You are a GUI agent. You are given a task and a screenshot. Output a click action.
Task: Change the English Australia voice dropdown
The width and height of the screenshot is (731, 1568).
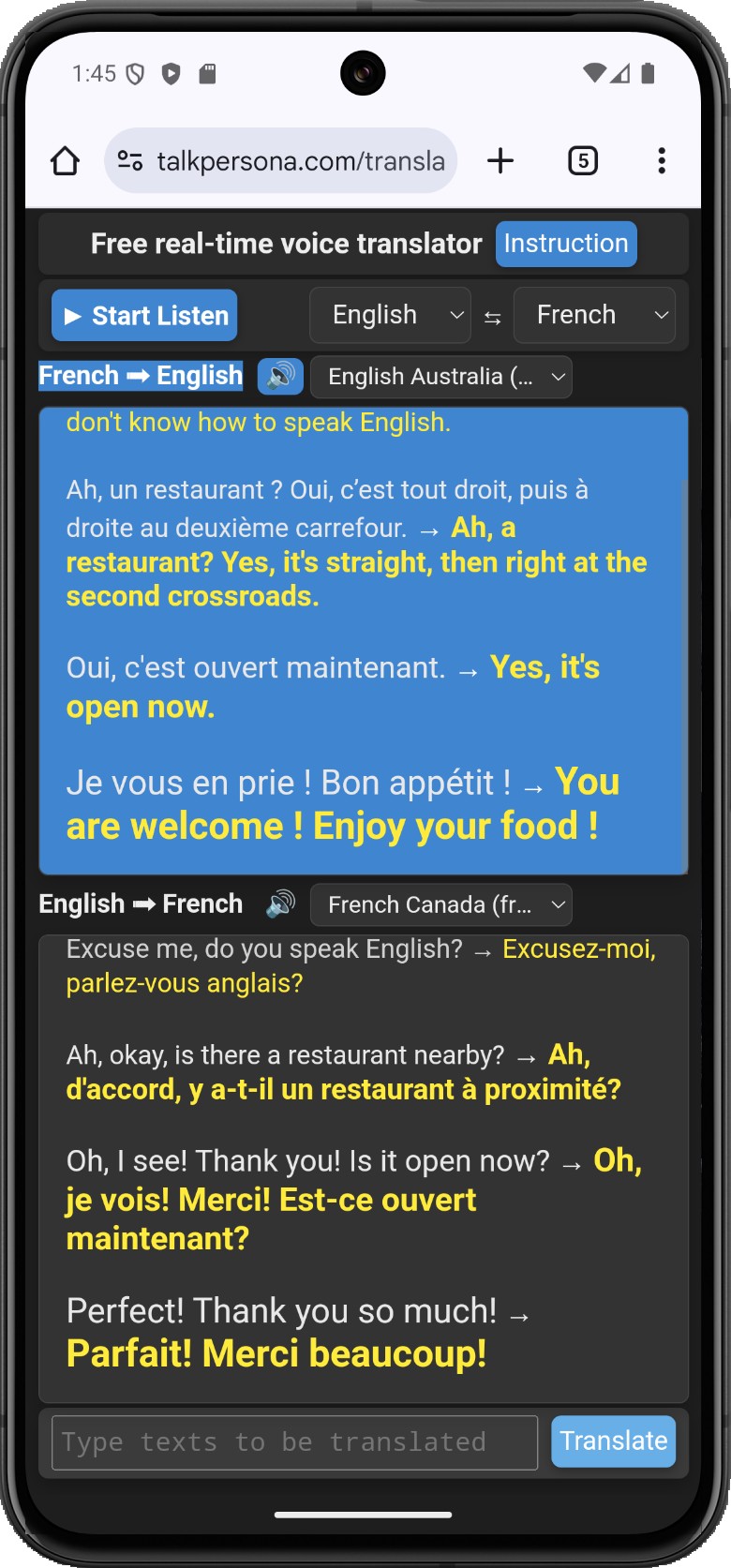(x=440, y=377)
